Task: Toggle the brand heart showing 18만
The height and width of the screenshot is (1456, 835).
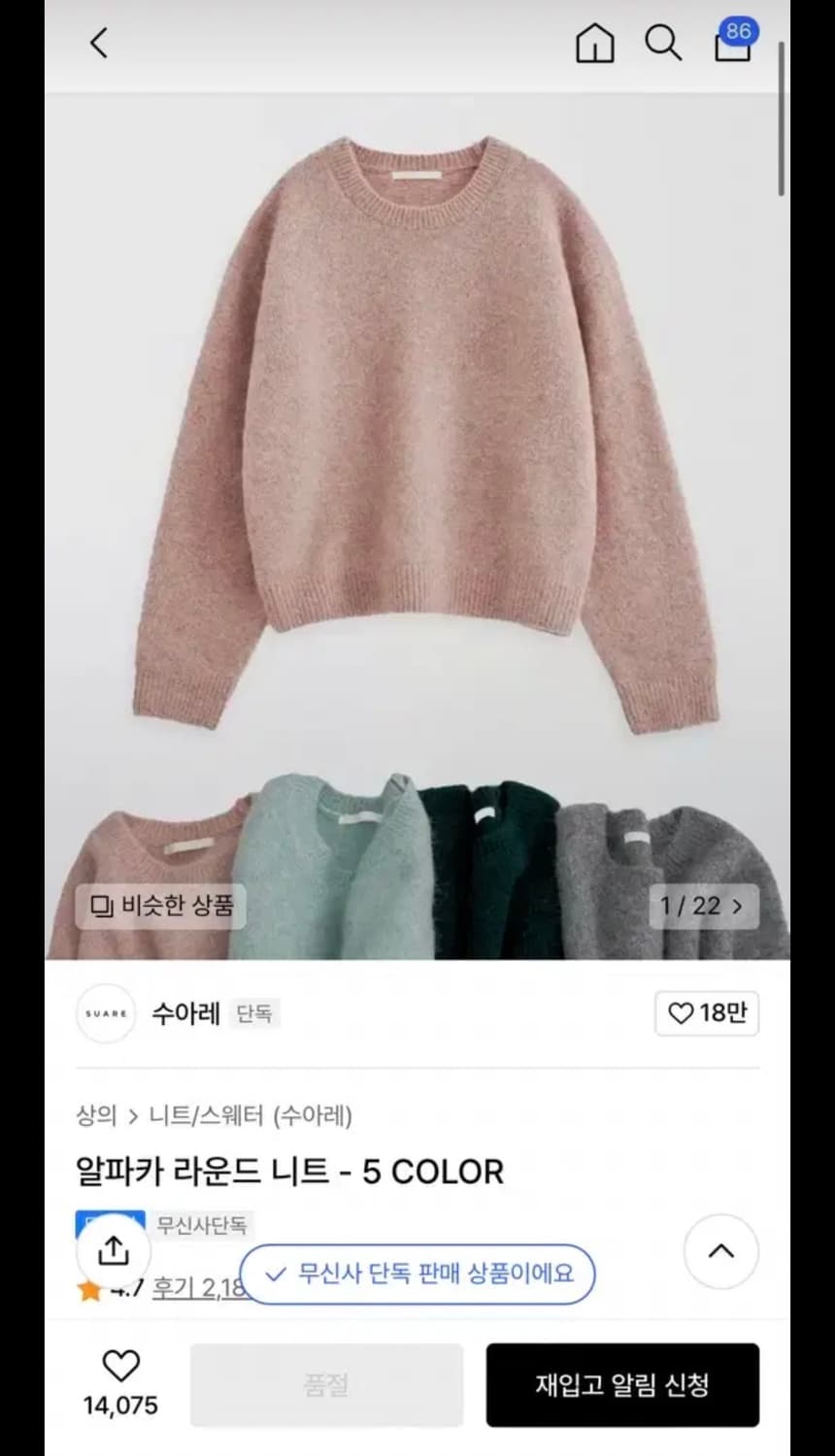Action: (x=707, y=1012)
